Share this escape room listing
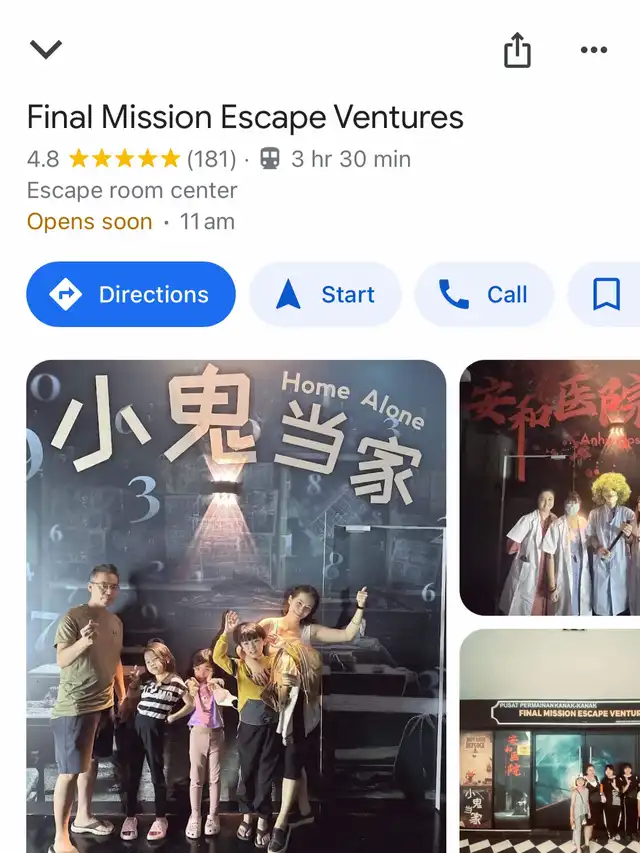Screen dimensions: 640x853 click(x=517, y=50)
